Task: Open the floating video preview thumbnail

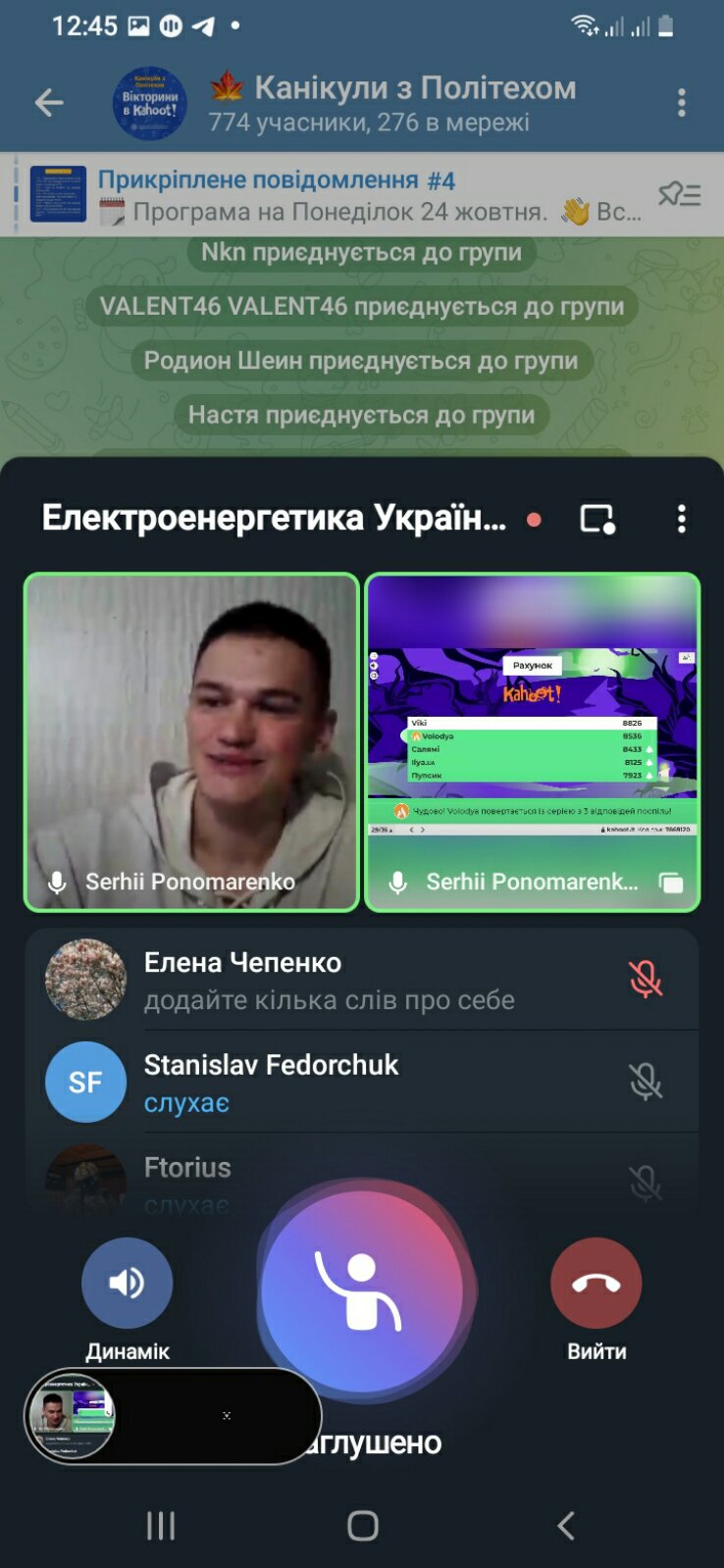Action: pos(72,1416)
